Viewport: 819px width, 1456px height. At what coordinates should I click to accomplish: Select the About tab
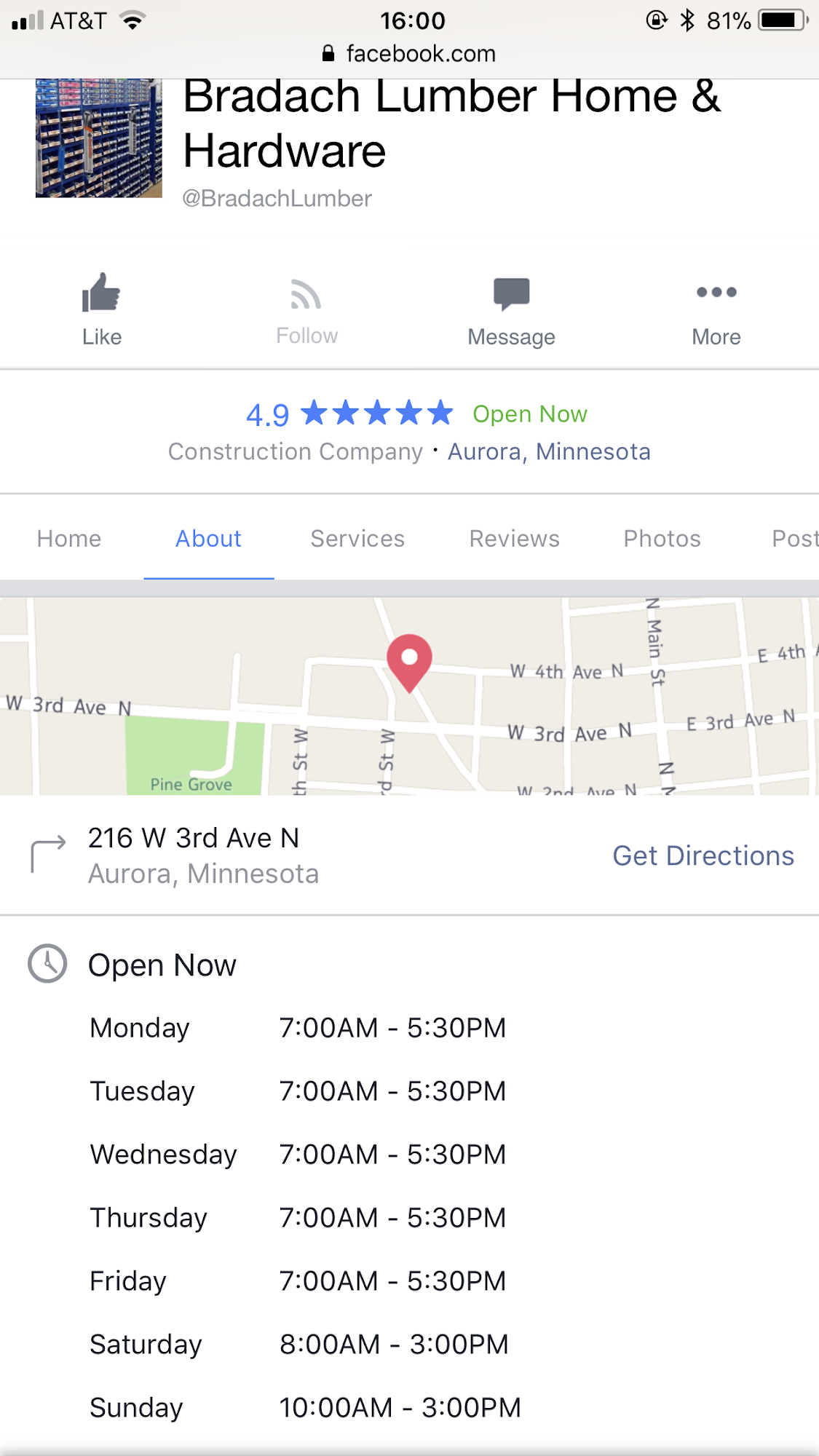tap(208, 539)
